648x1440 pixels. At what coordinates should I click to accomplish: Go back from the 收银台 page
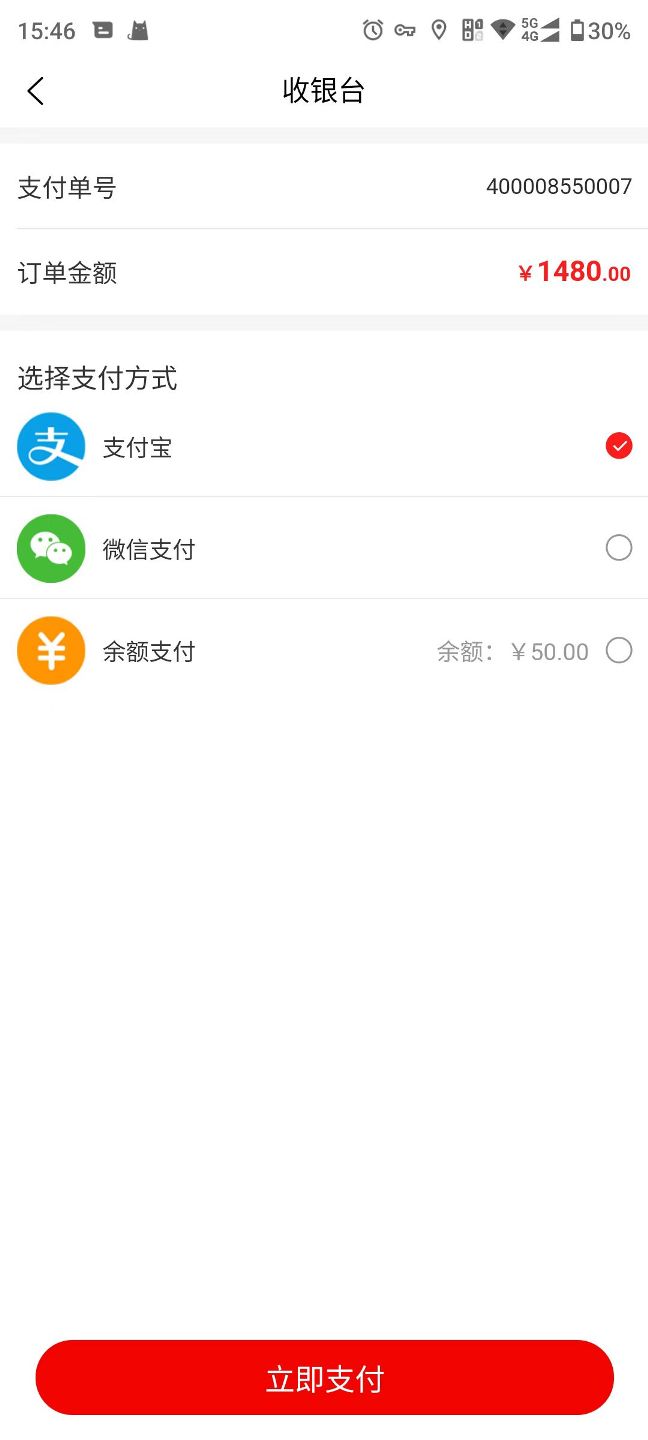coord(36,91)
